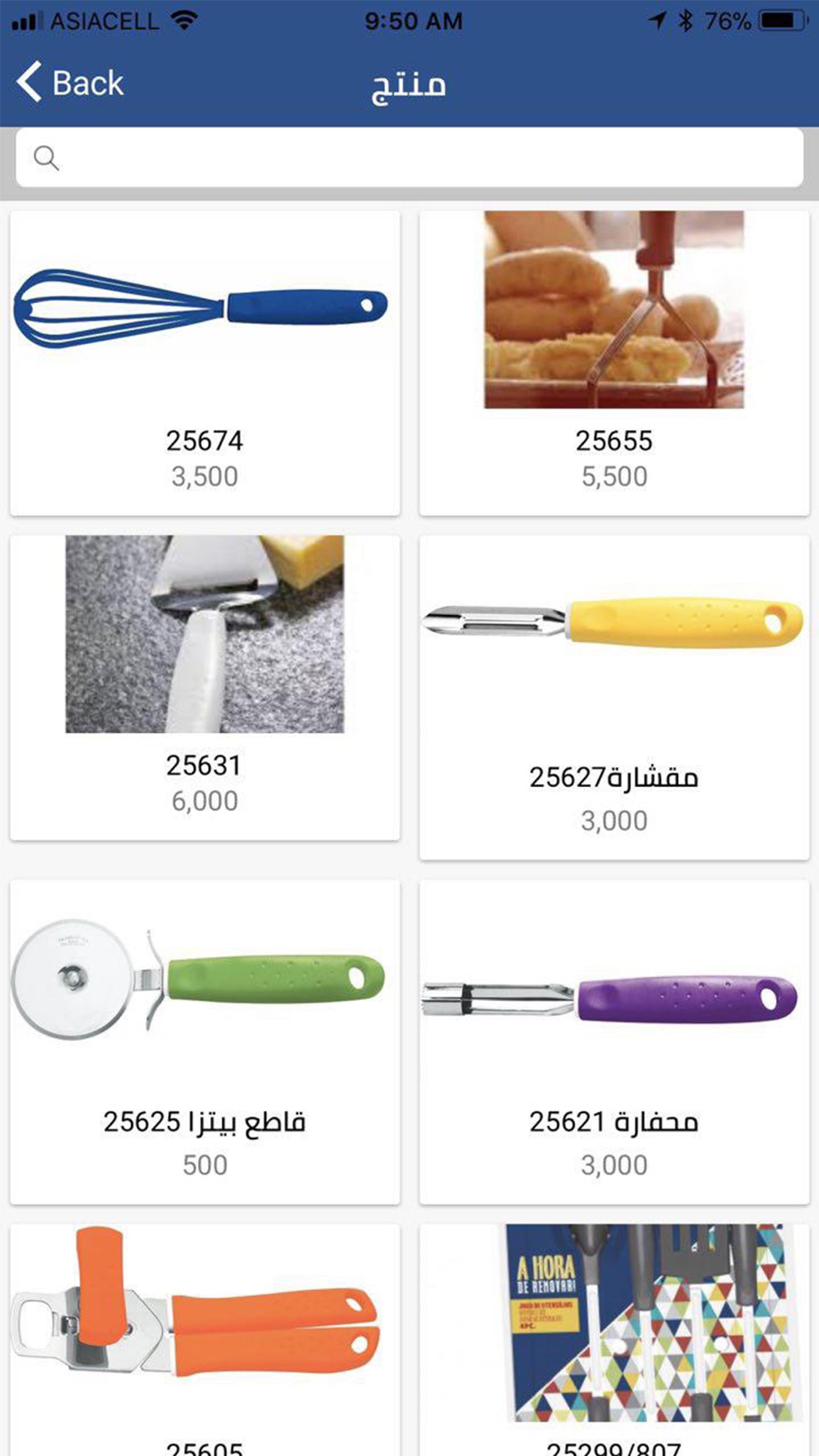819x1456 pixels.
Task: Open the blue whisk product 25674
Action: pos(205,363)
